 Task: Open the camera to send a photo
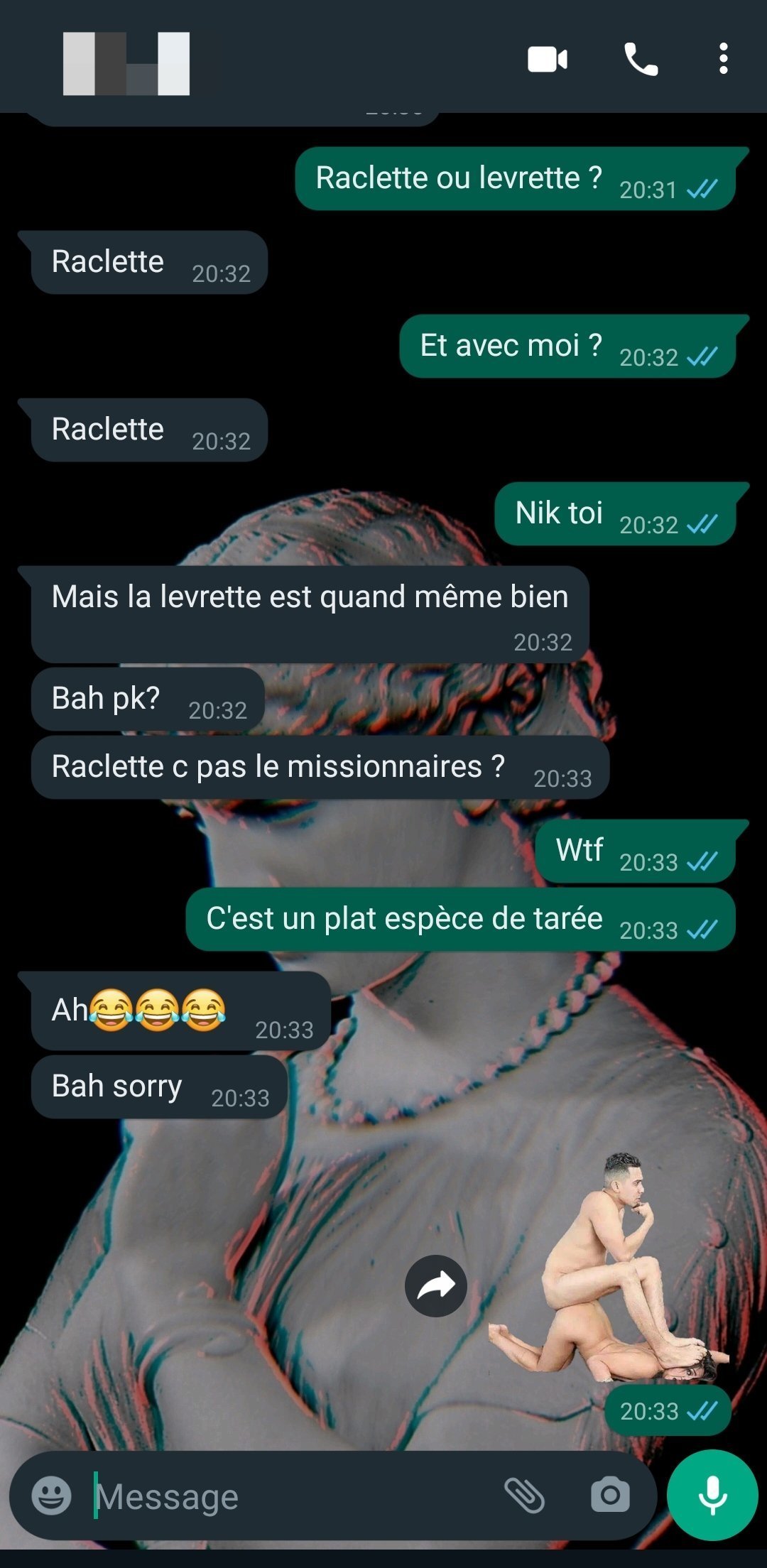coord(610,1495)
